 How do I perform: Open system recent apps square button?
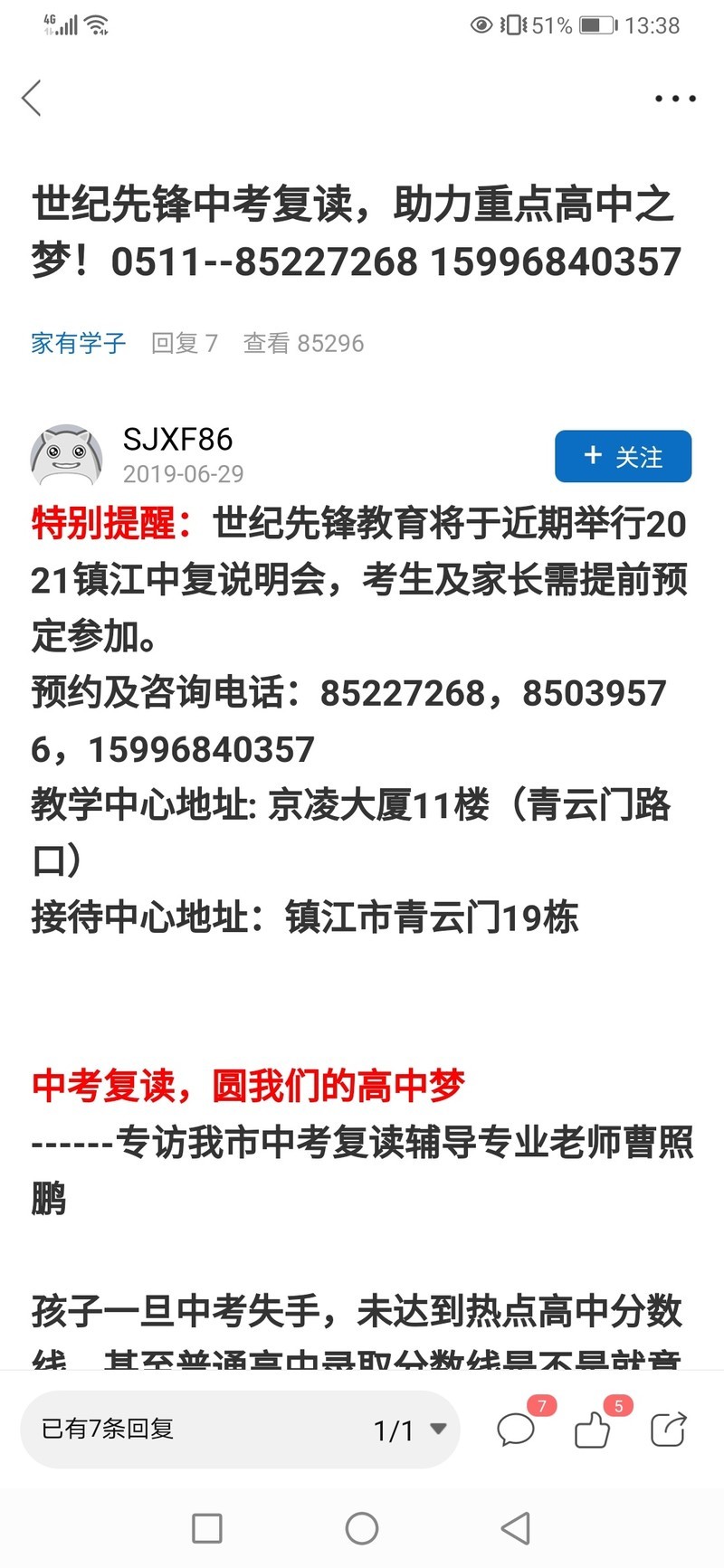point(207,1528)
